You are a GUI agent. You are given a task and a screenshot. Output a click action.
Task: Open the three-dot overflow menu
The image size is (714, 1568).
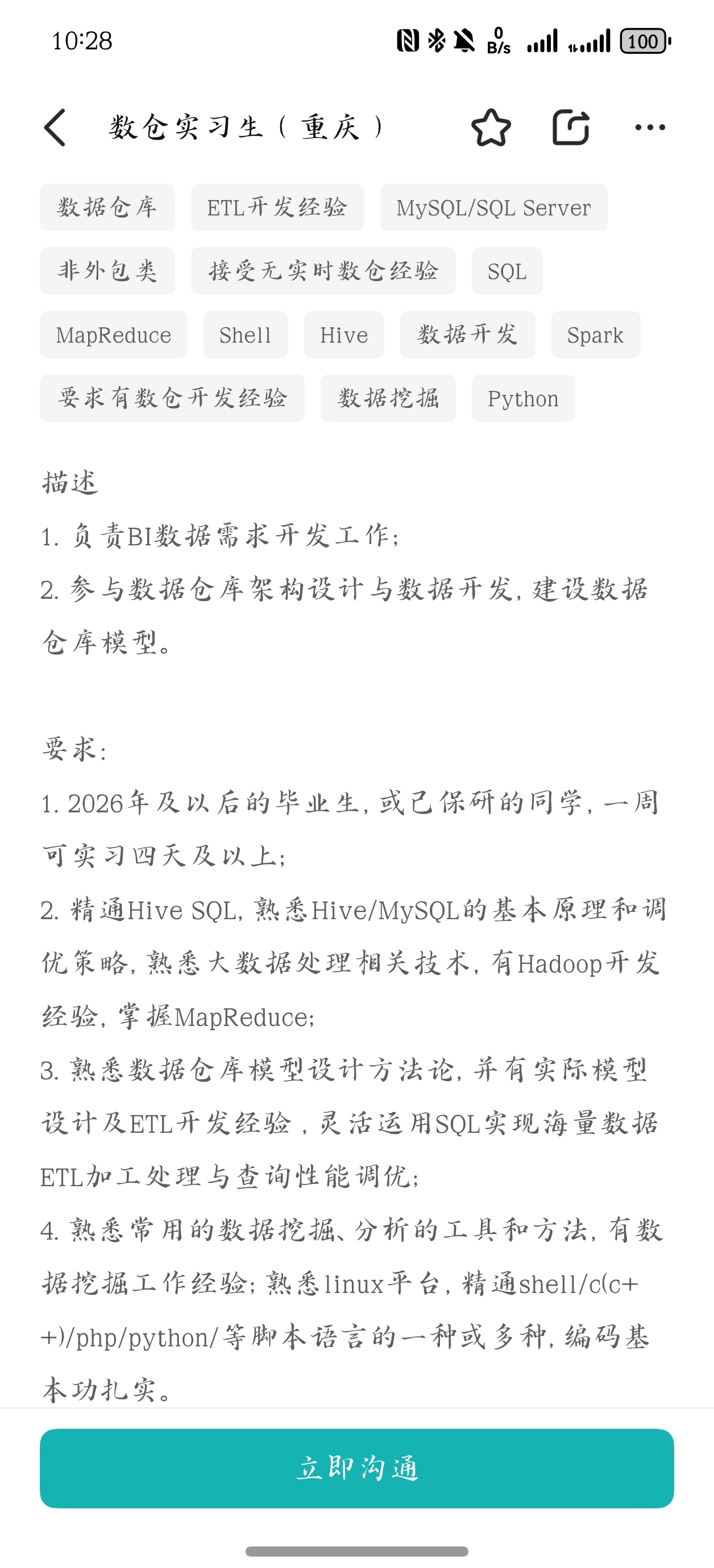(x=650, y=127)
